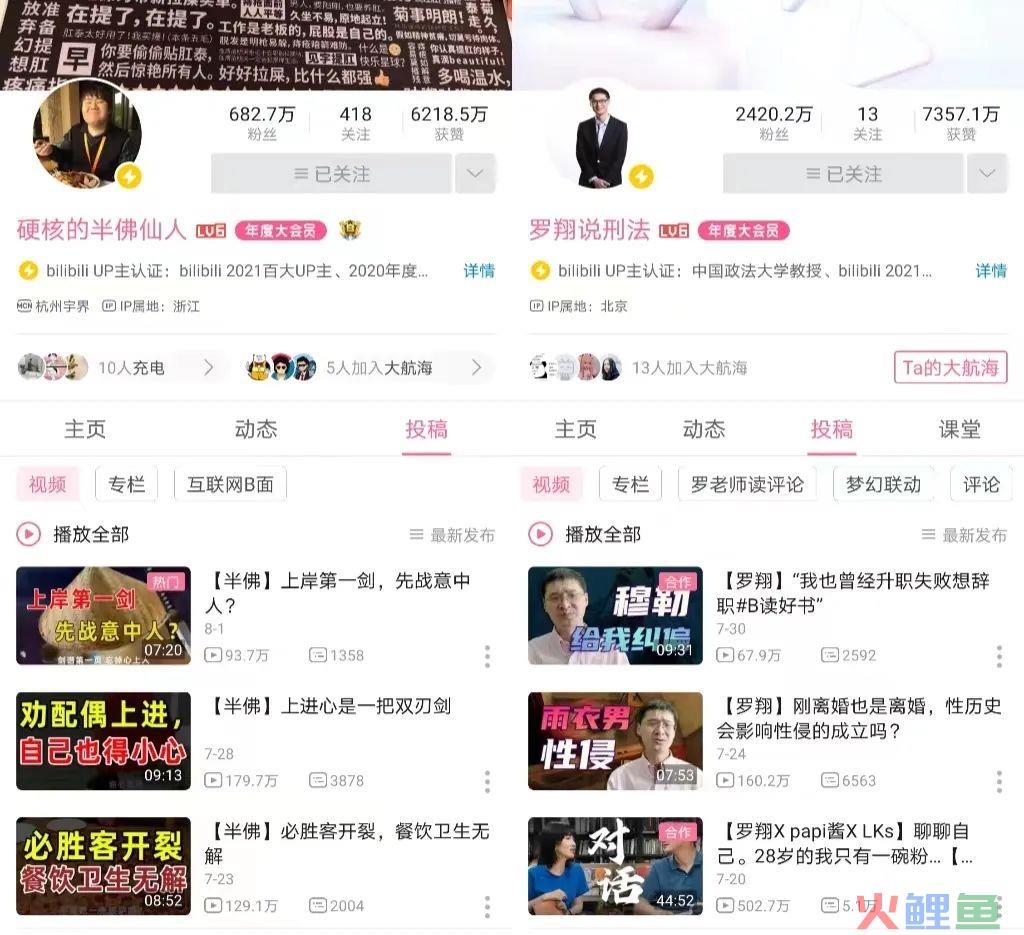Select the 罗老师读评论 chip
Viewport: 1024px width, 935px height.
coord(747,484)
